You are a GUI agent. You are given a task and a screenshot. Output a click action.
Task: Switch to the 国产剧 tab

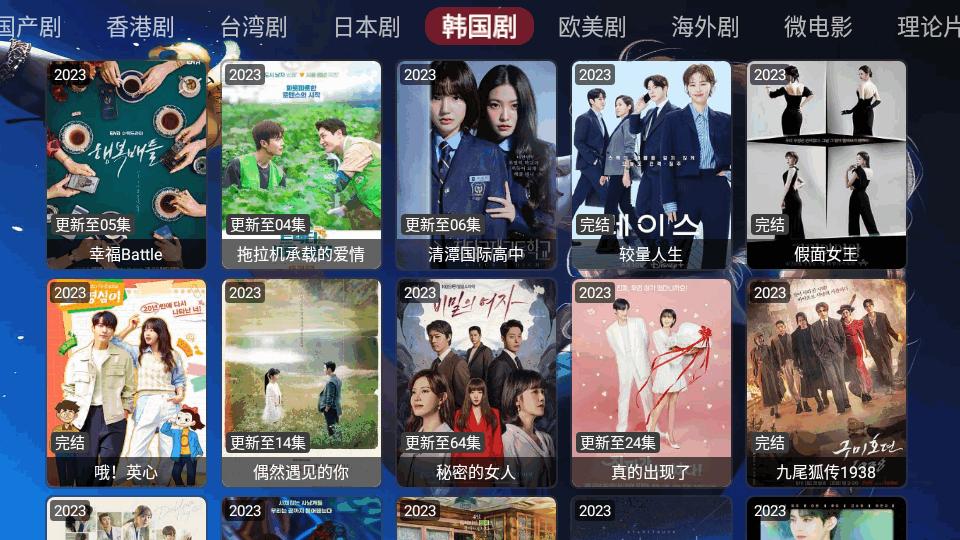coord(28,27)
